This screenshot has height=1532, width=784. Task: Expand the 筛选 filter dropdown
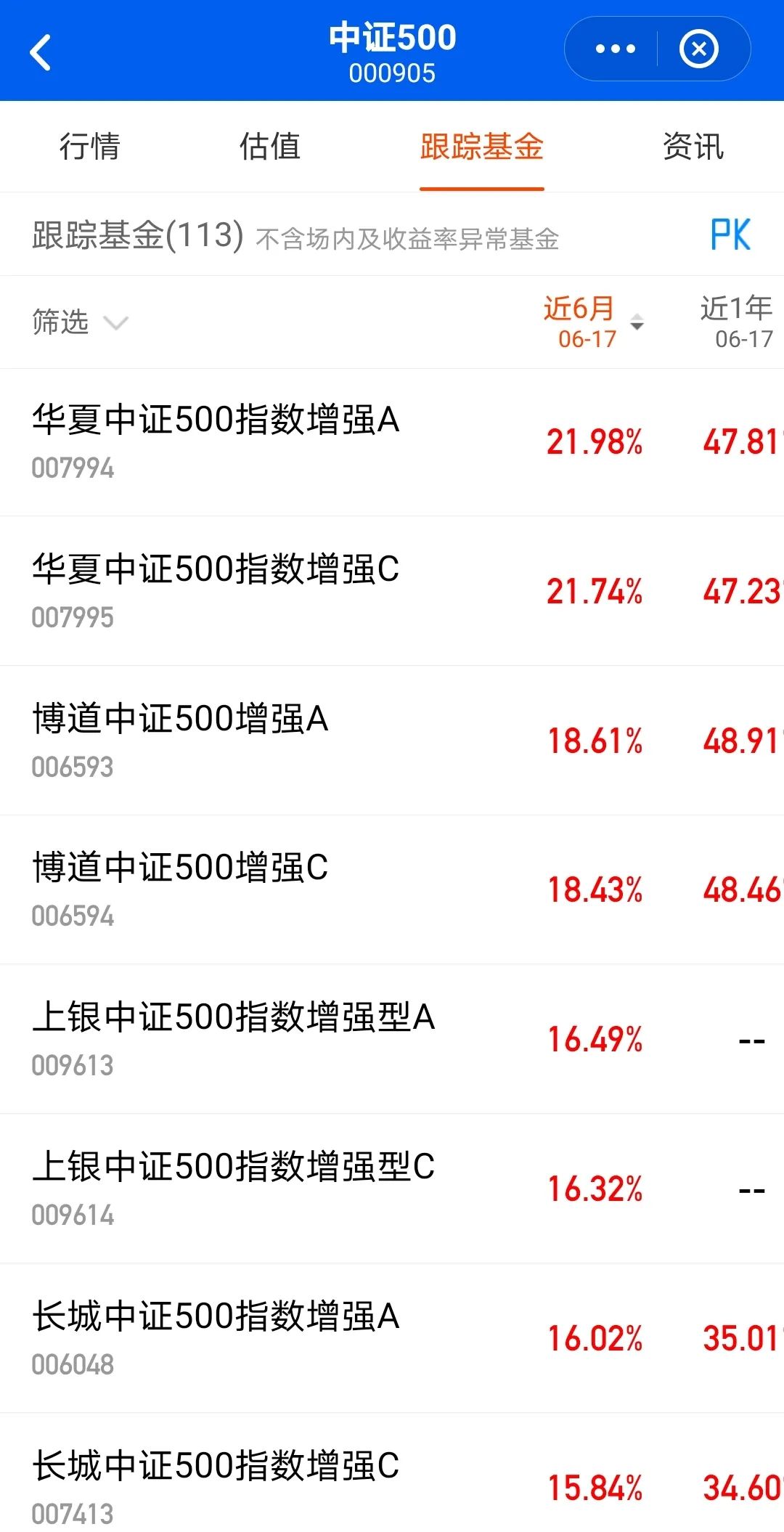(80, 322)
